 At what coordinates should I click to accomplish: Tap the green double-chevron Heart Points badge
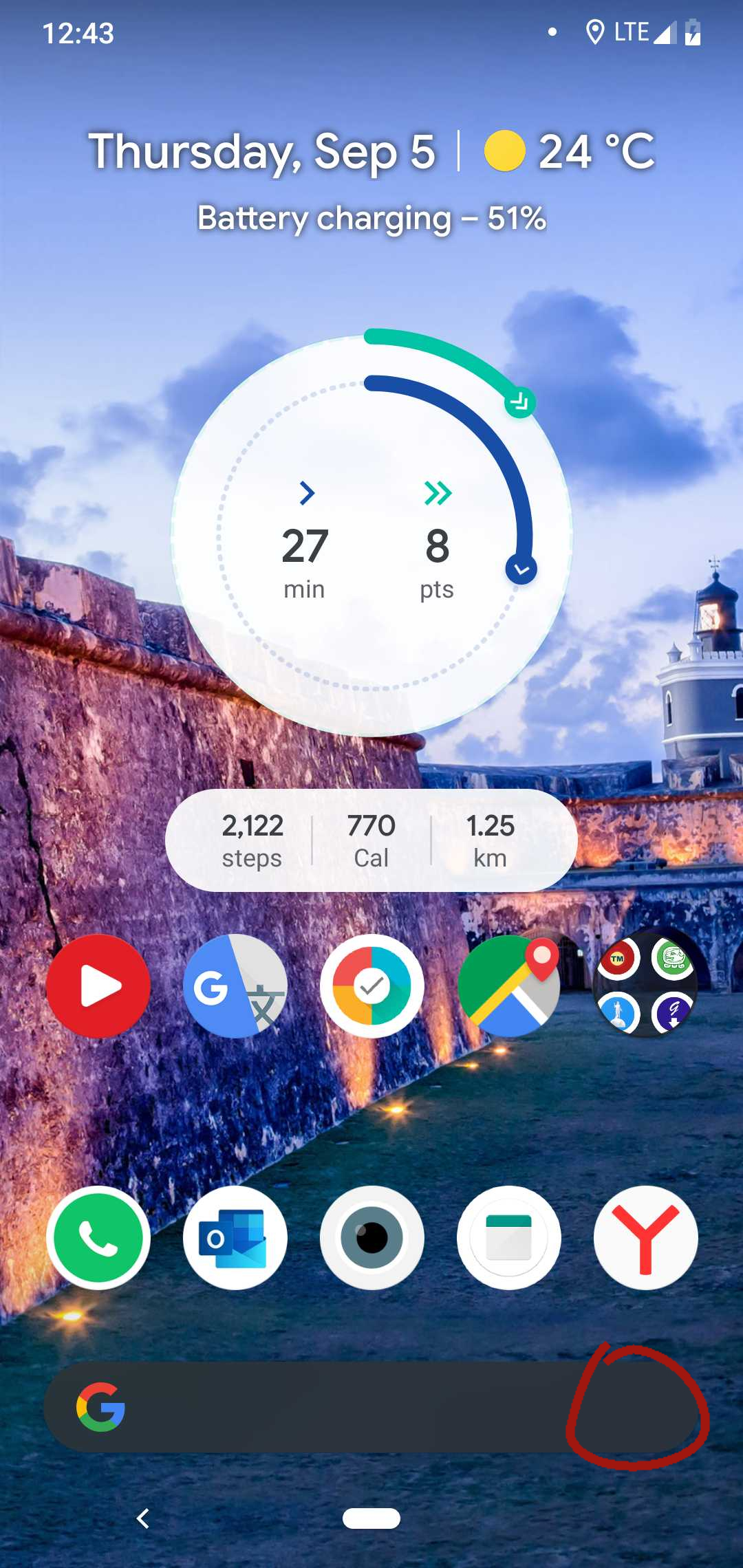438,492
